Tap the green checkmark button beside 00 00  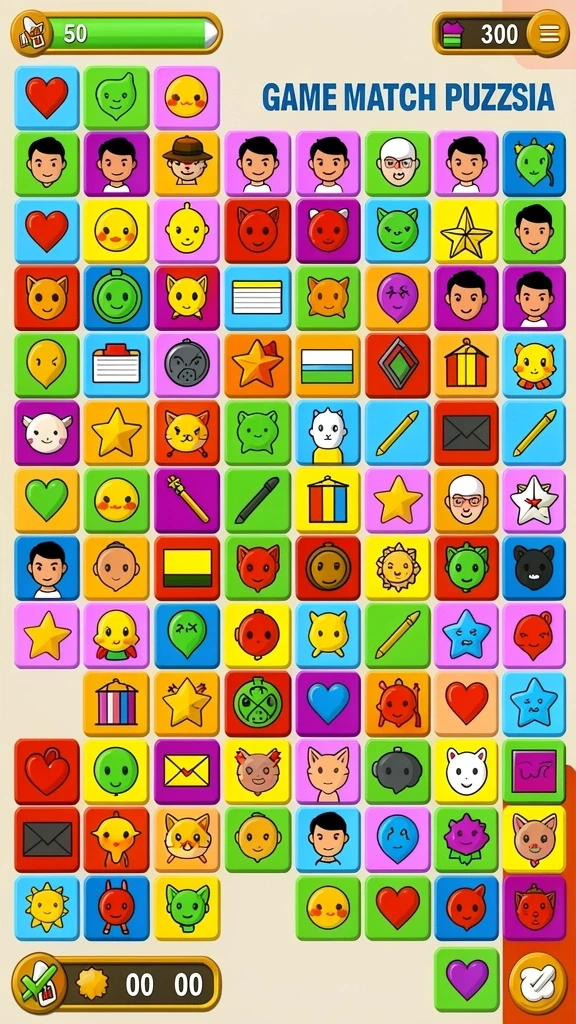click(39, 984)
